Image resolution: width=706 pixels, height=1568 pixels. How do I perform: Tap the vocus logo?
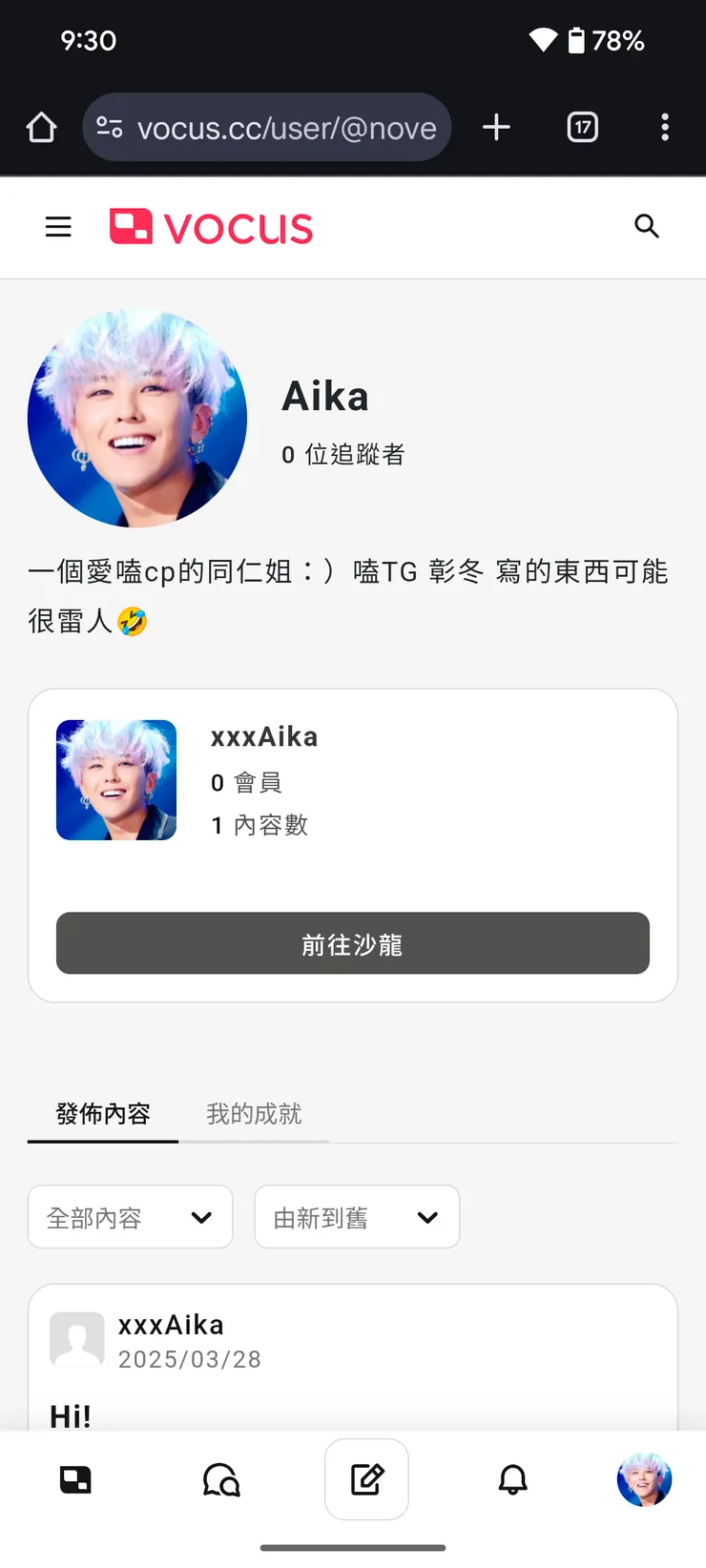[211, 227]
